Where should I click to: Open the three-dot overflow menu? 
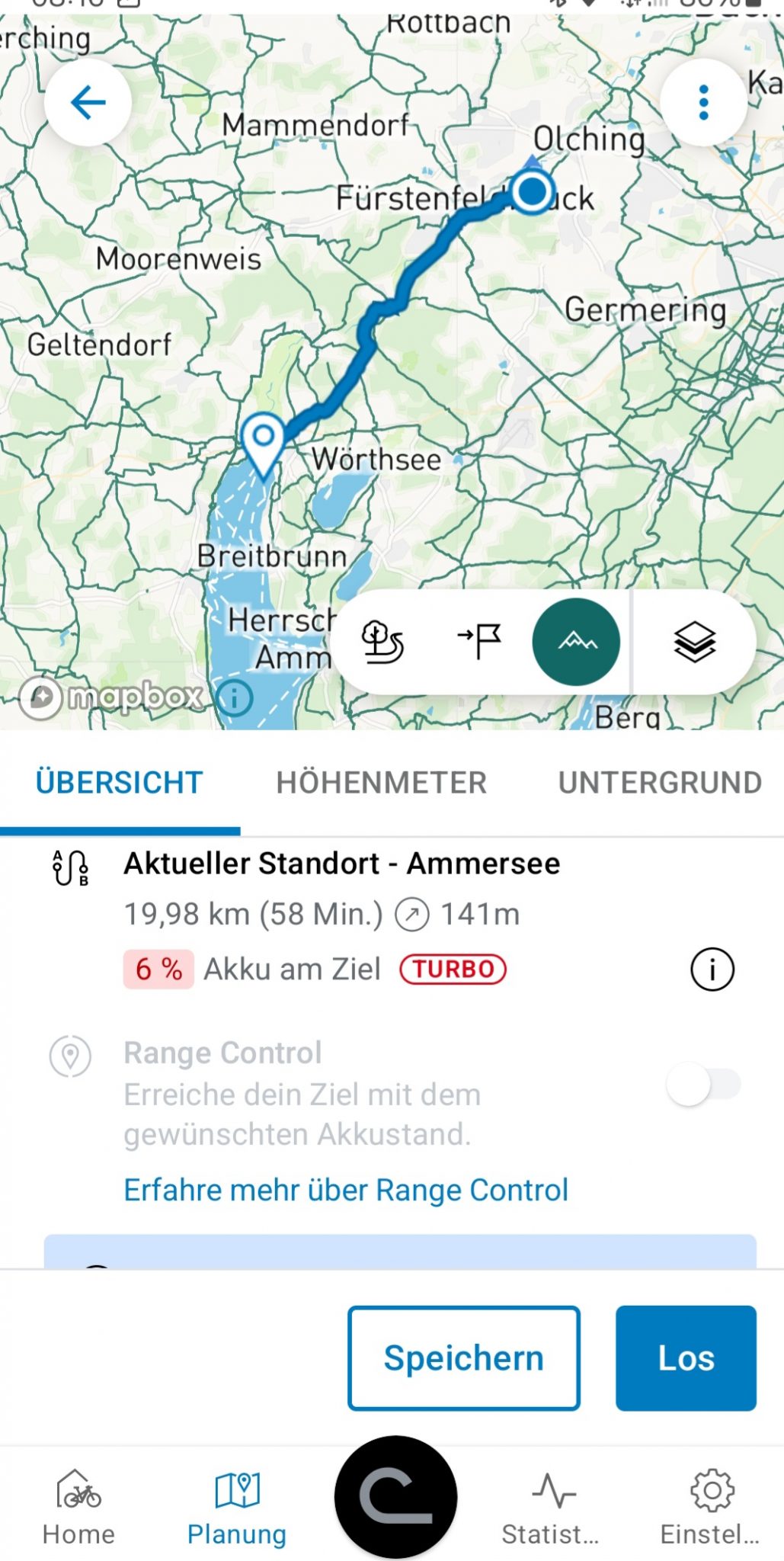pos(702,103)
